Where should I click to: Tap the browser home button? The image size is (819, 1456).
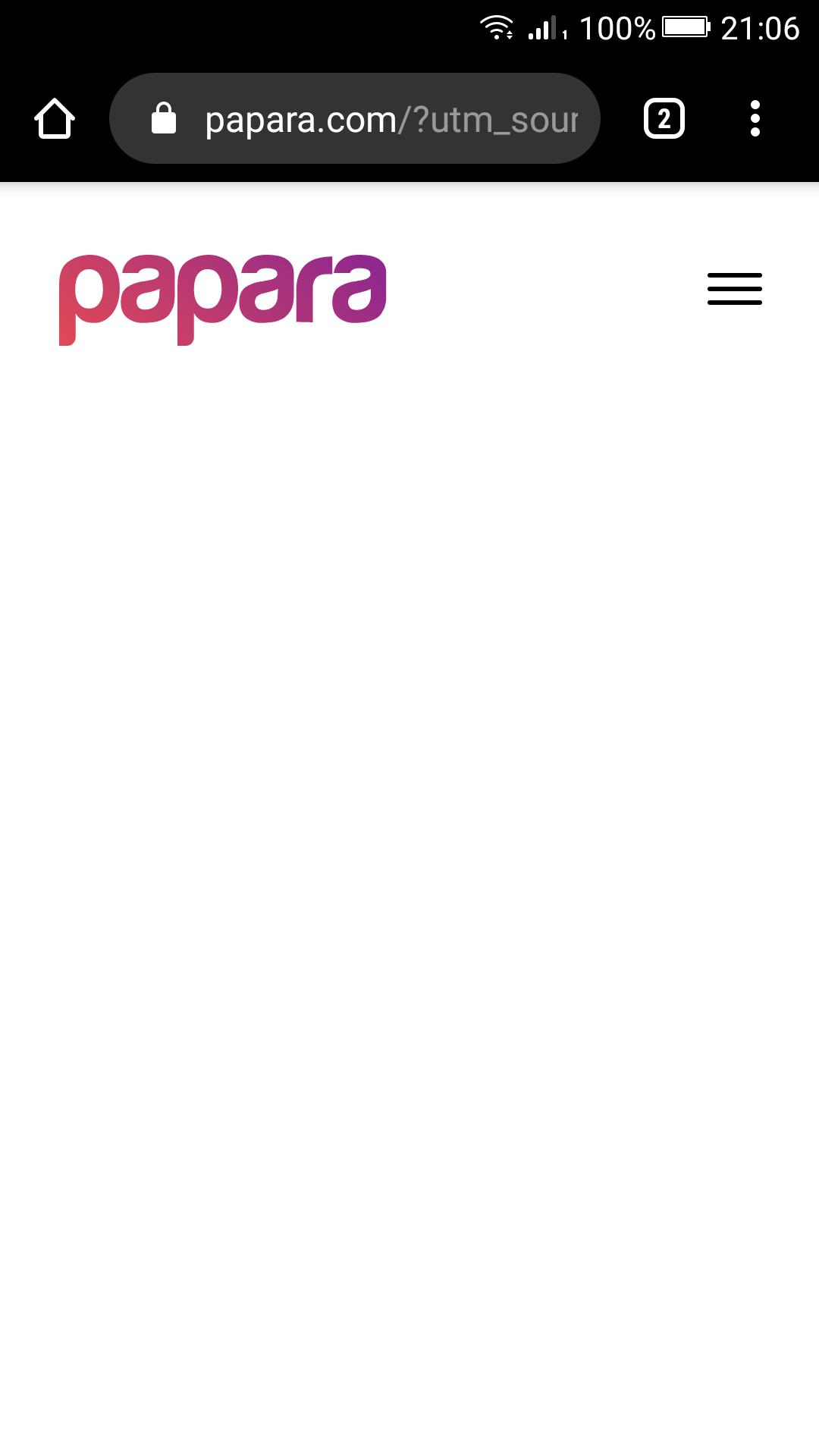(x=55, y=118)
